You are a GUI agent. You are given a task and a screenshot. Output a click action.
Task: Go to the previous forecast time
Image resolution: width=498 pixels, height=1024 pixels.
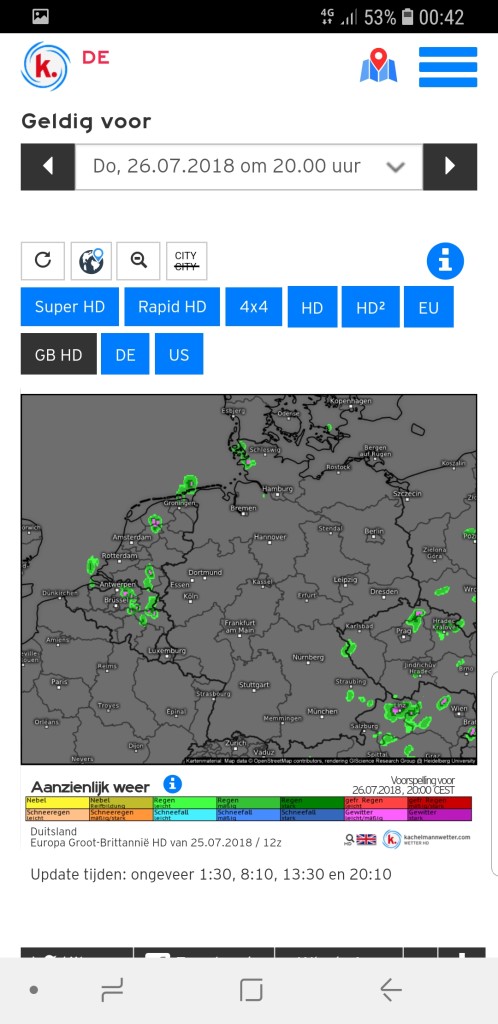[x=48, y=167]
